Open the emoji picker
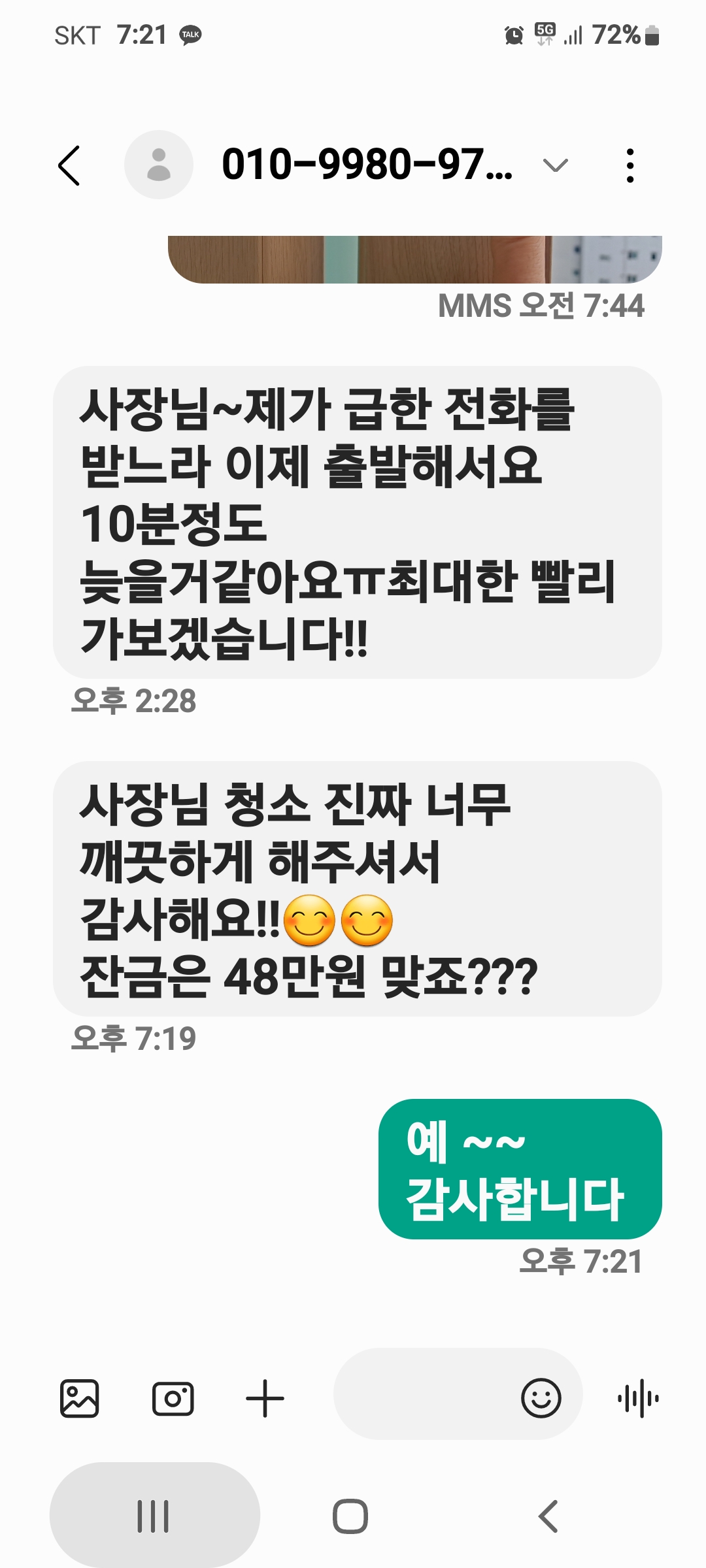 pyautogui.click(x=541, y=1399)
